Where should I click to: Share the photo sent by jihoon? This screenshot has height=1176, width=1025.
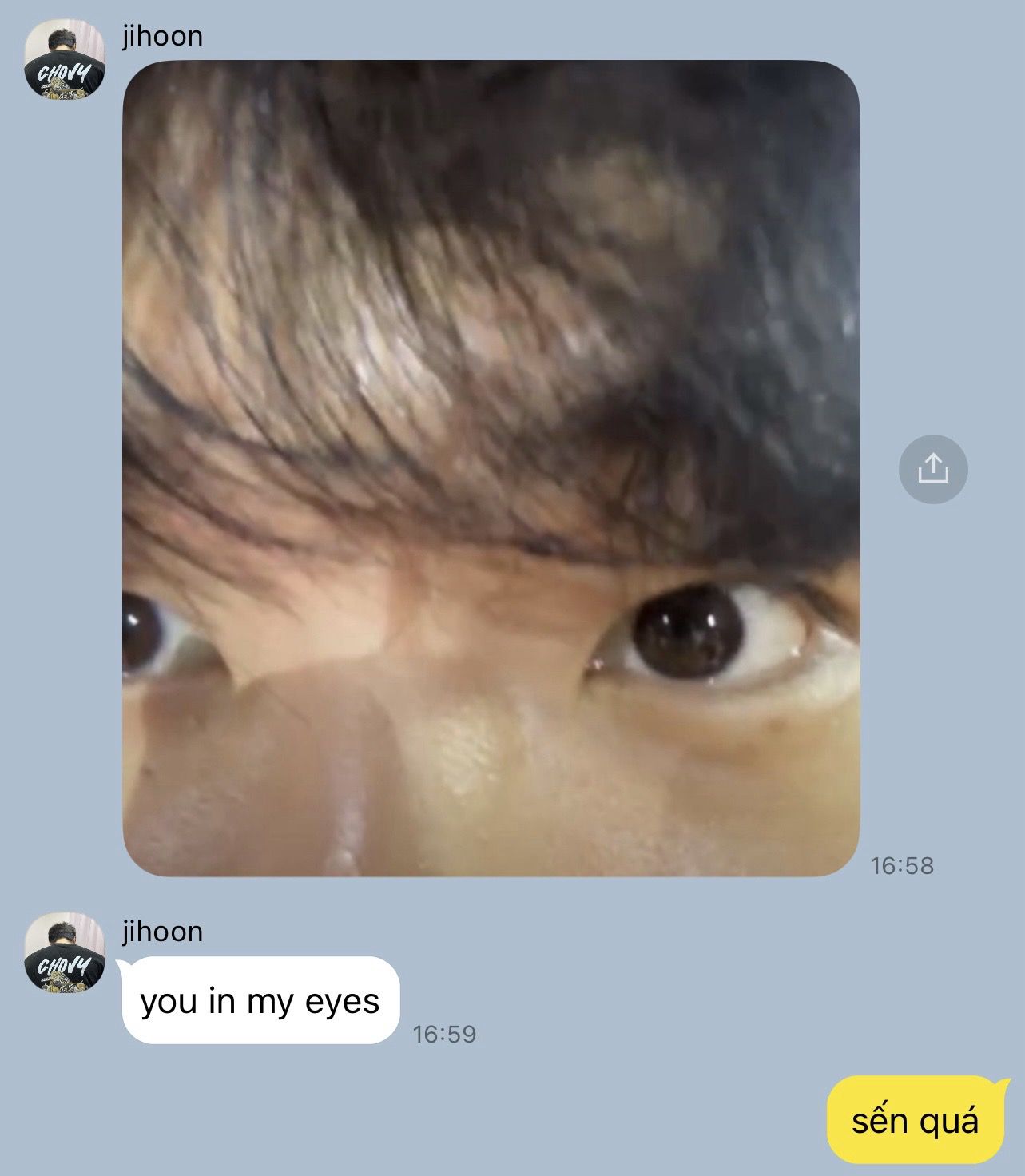point(932,469)
